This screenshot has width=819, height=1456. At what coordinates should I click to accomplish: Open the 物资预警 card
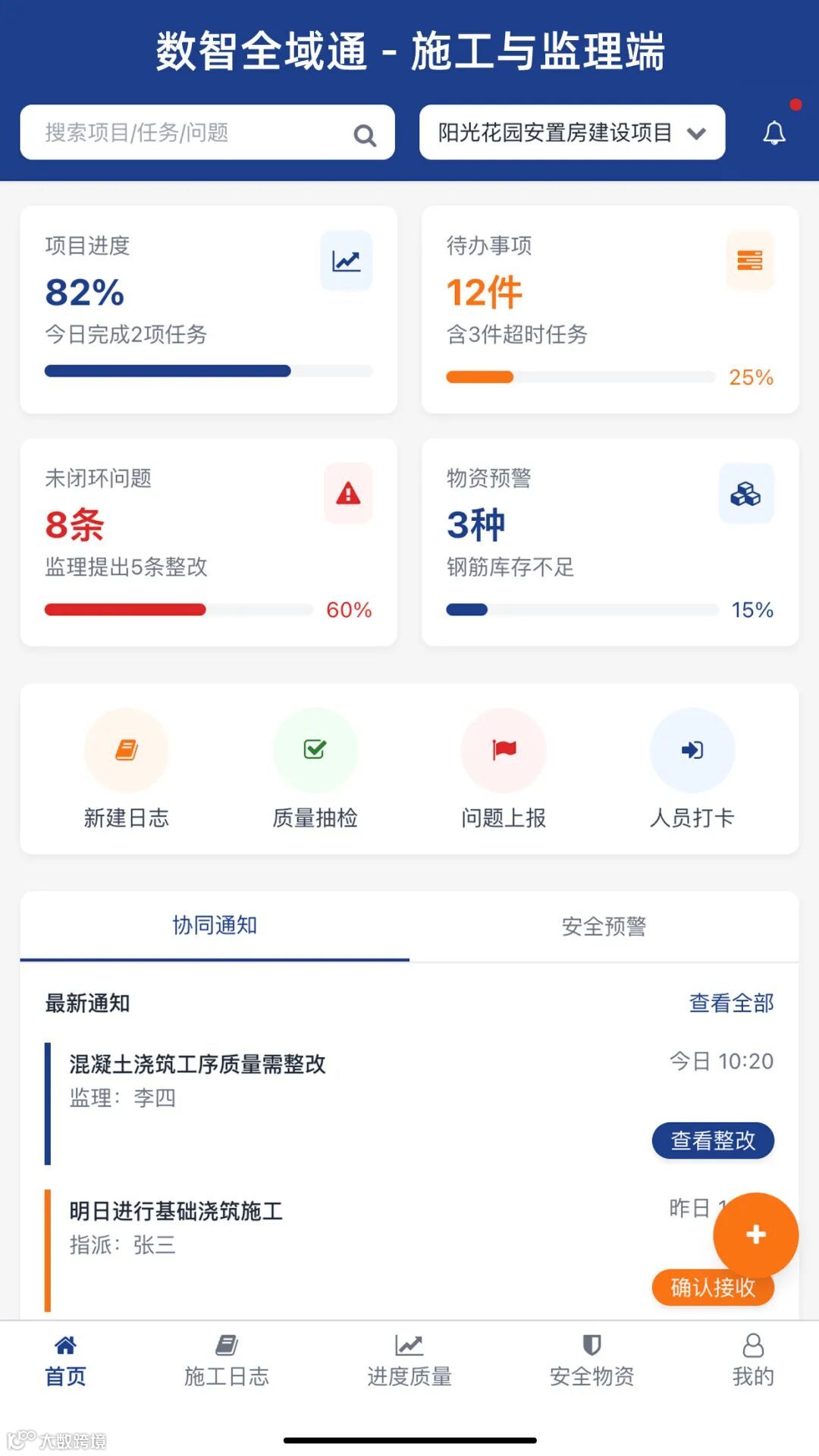[x=610, y=542]
